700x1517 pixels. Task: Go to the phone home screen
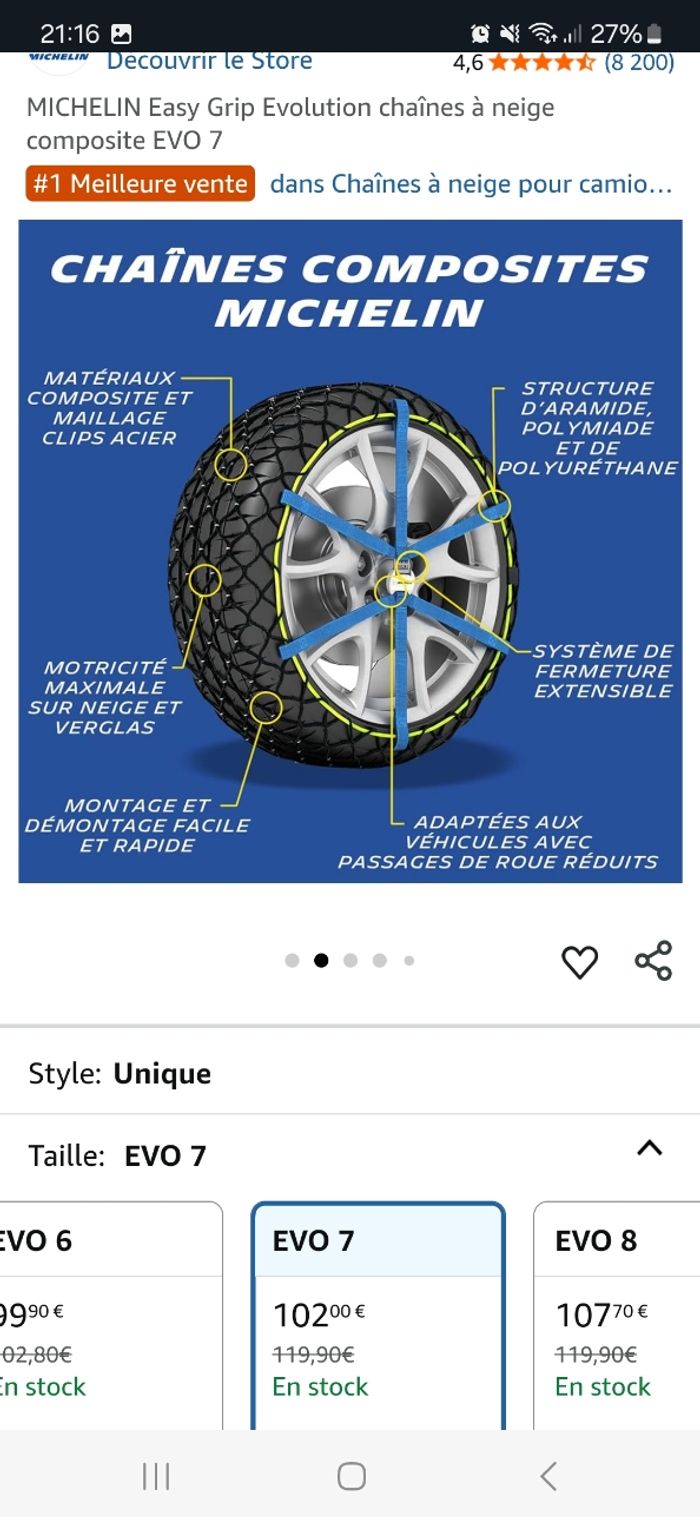[351, 1476]
